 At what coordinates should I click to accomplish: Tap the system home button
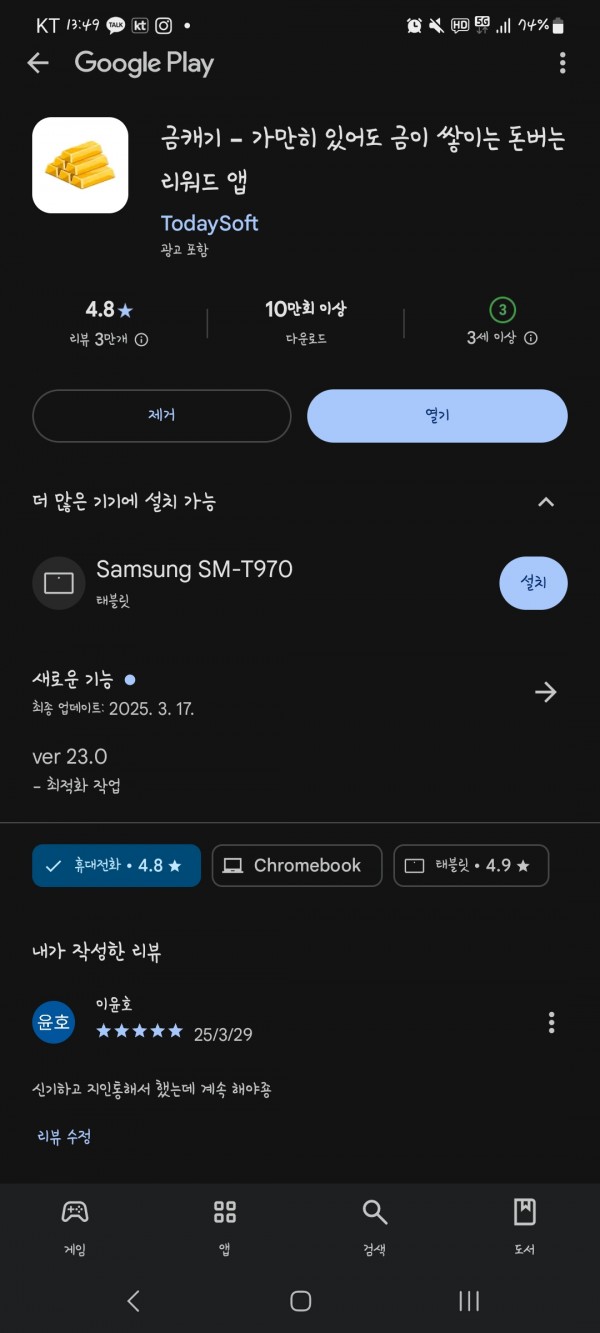[x=300, y=1301]
